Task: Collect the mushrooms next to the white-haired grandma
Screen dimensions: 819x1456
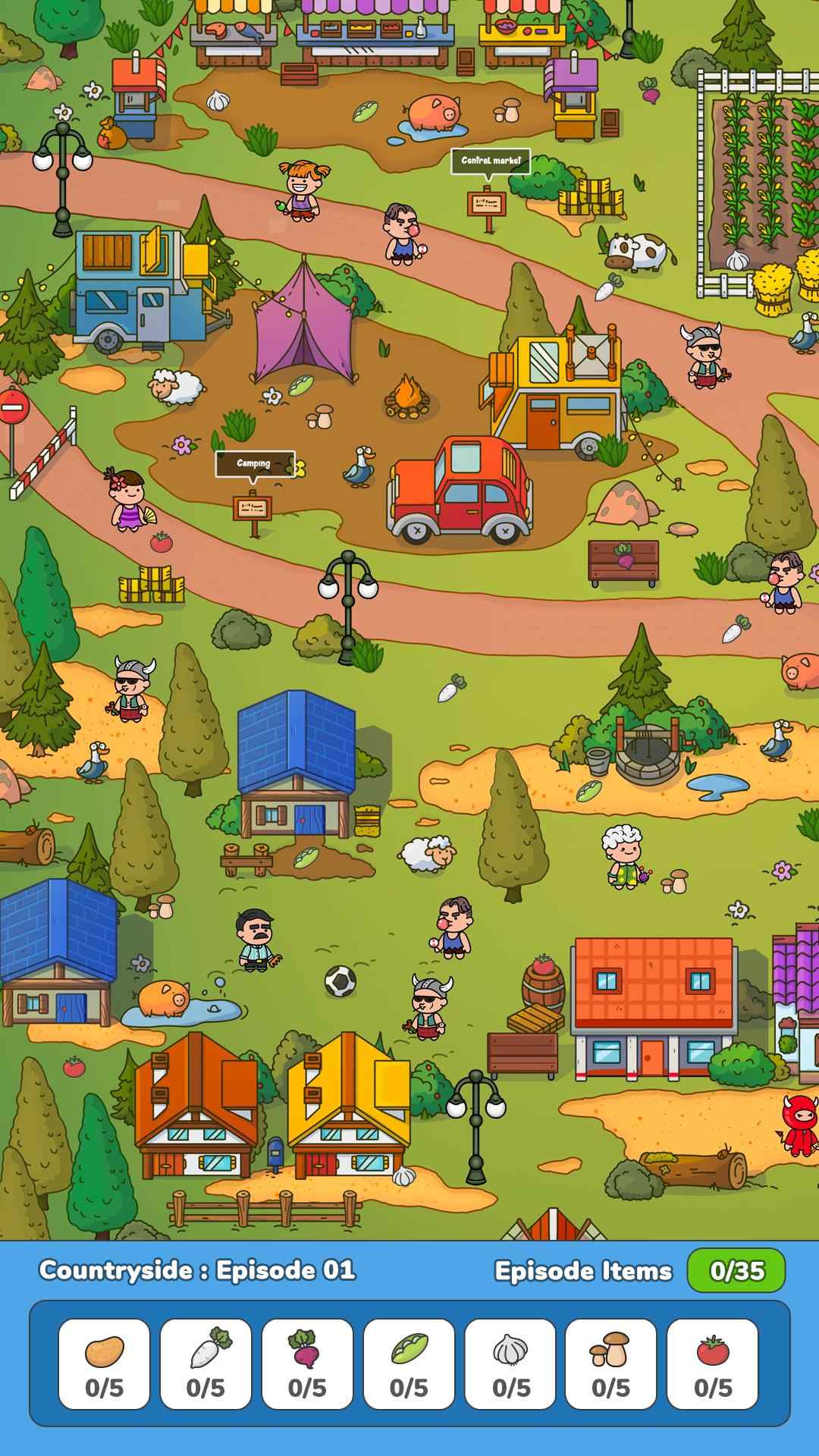Action: pyautogui.click(x=674, y=880)
